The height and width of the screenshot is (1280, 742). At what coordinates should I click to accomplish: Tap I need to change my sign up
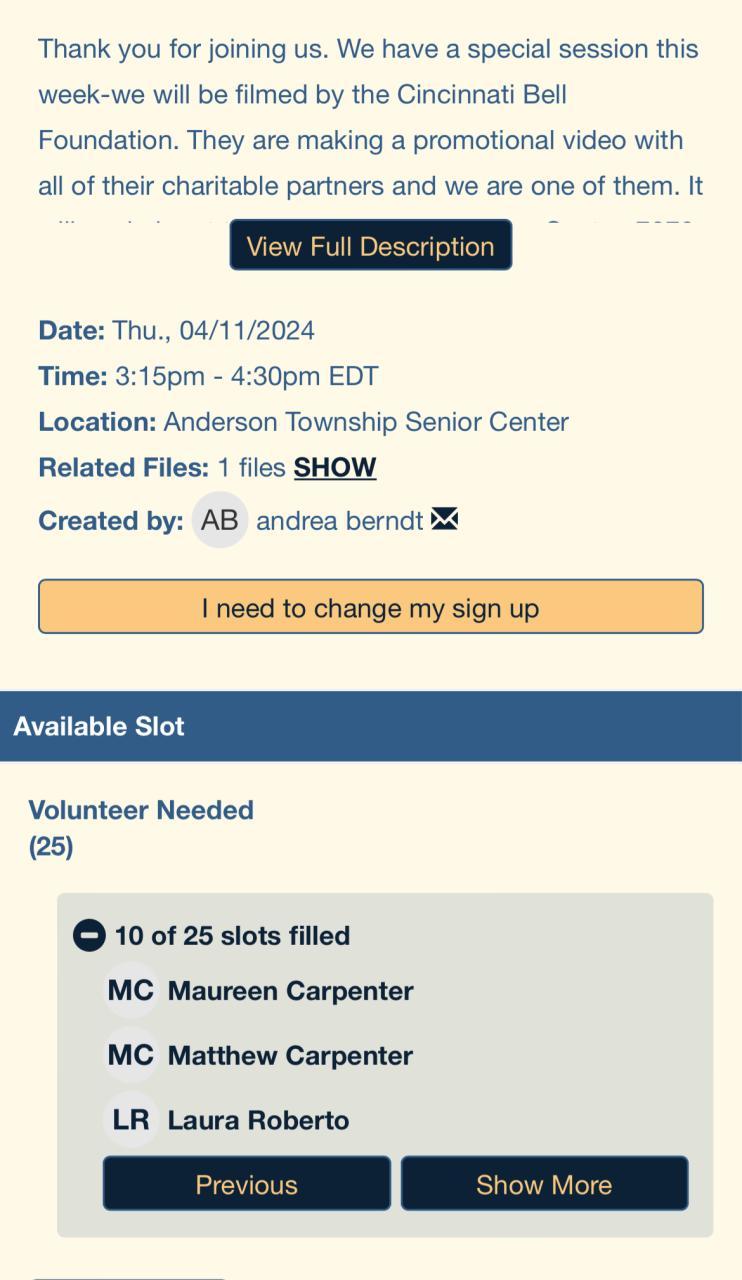pos(370,607)
